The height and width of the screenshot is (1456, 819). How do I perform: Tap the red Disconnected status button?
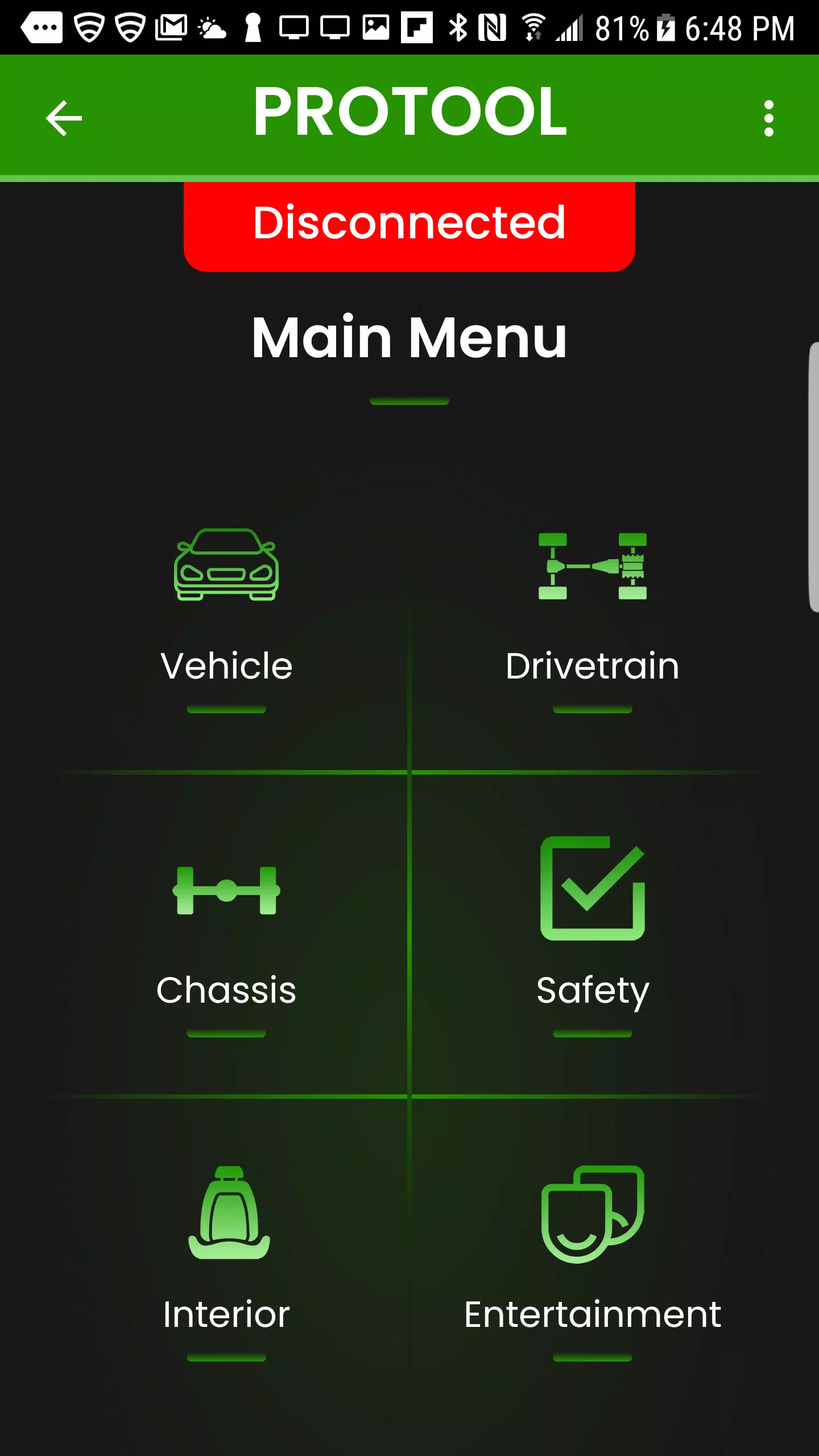pyautogui.click(x=409, y=224)
